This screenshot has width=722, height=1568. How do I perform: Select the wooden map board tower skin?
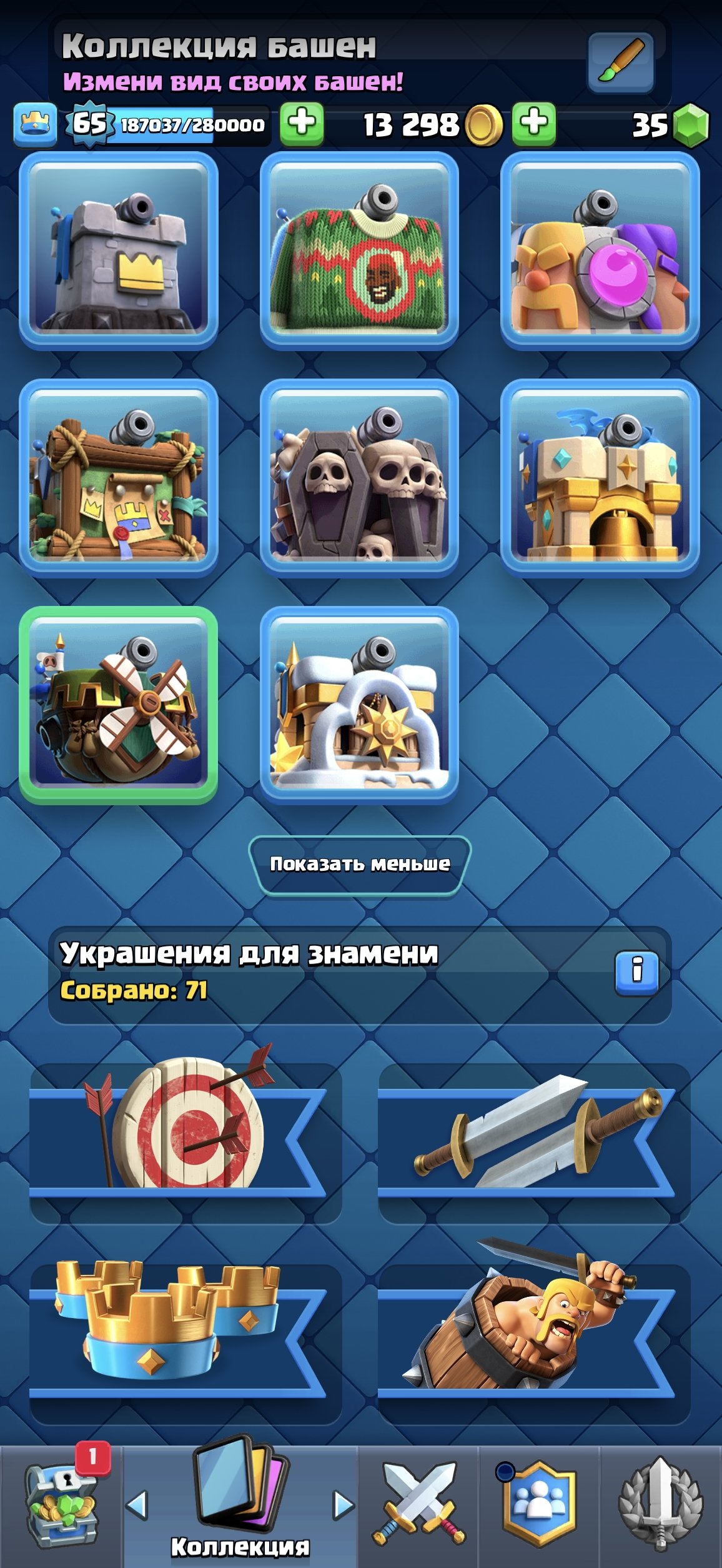pos(119,478)
